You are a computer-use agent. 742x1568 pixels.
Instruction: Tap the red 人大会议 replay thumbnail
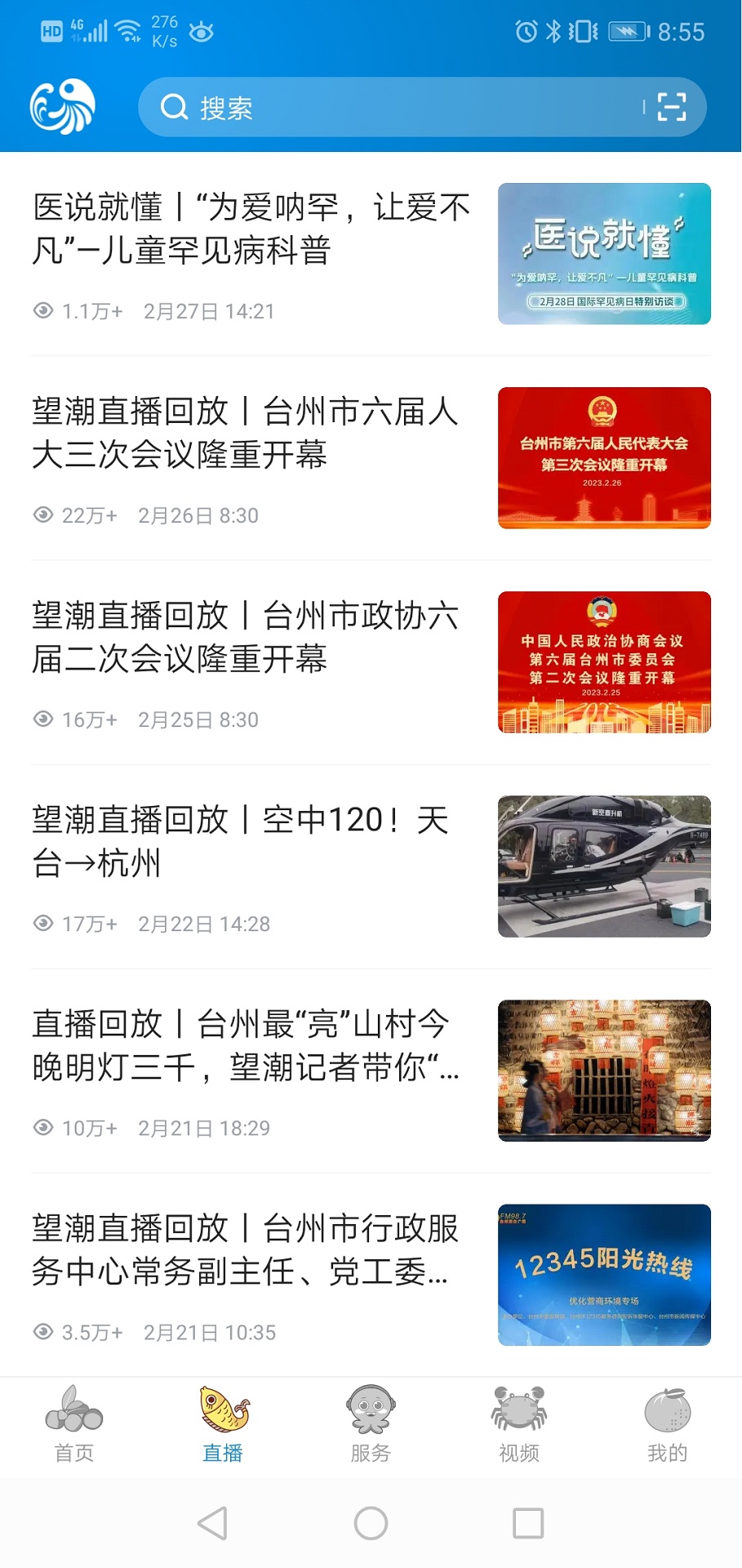pos(603,458)
